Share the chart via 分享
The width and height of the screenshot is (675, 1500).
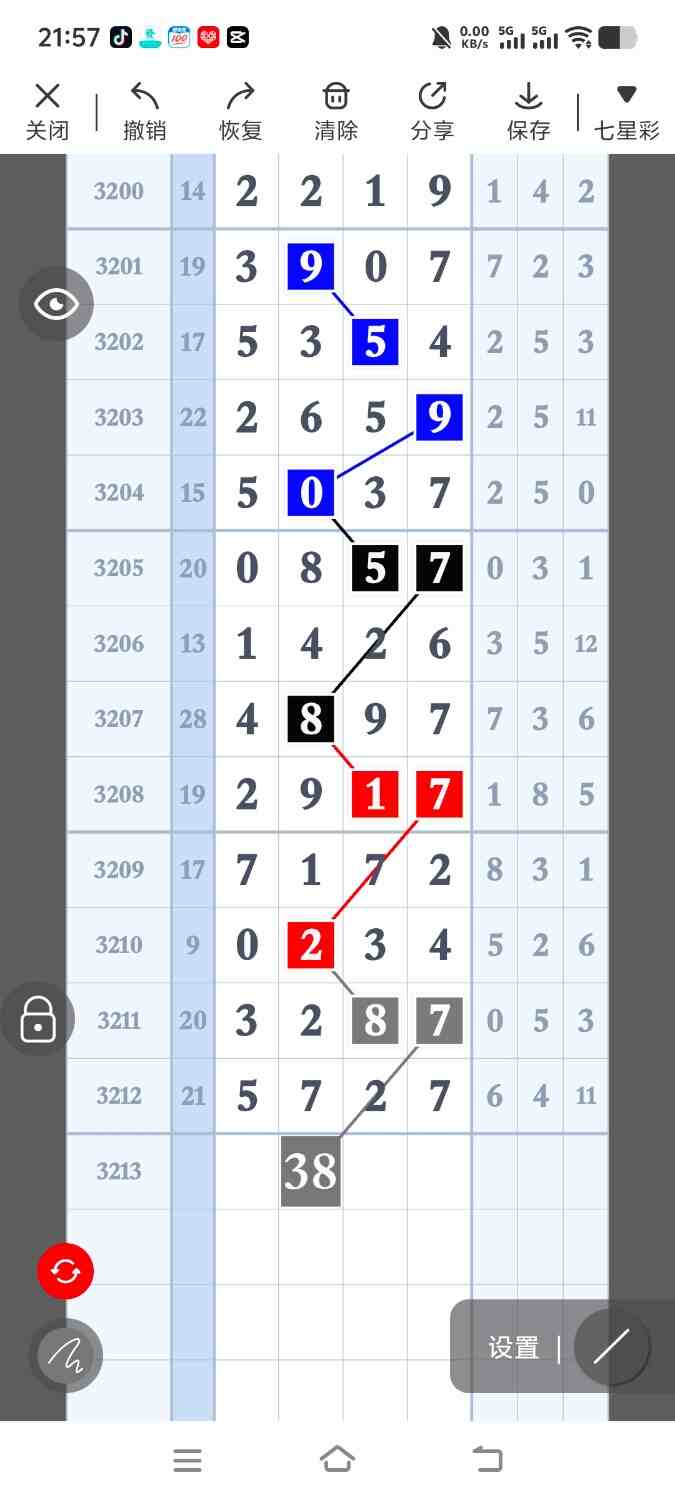pyautogui.click(x=432, y=111)
